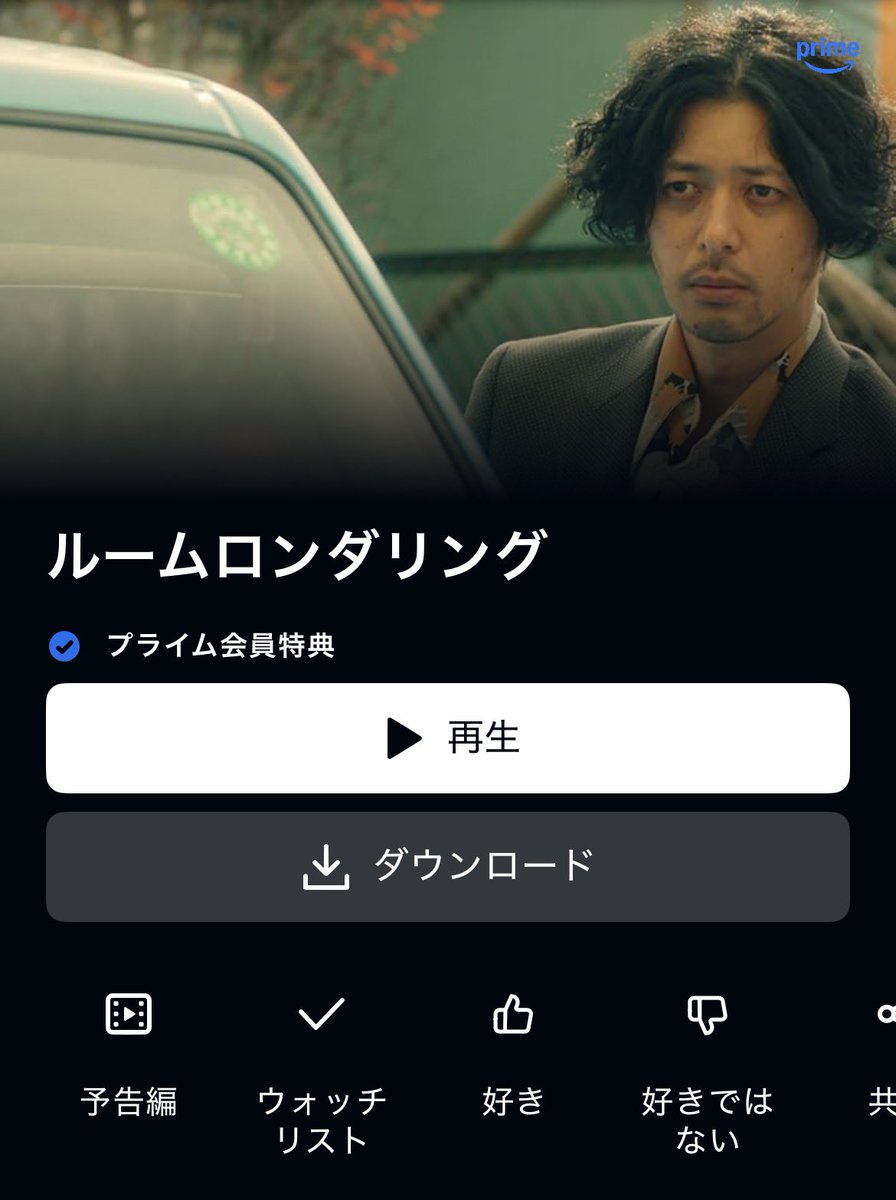Toggle the ウォッチリスト checkmark

pos(321,1015)
